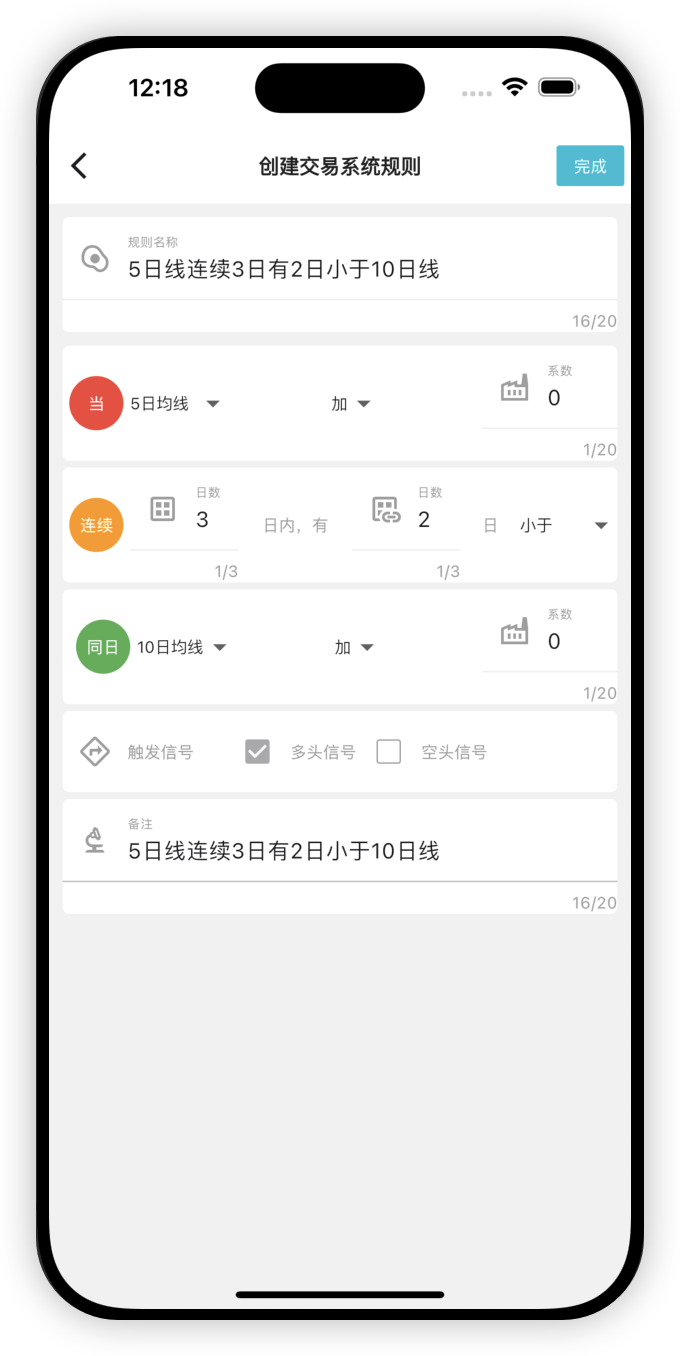680x1356 pixels.
Task: Open the 10日均线 dropdown
Action: click(182, 648)
